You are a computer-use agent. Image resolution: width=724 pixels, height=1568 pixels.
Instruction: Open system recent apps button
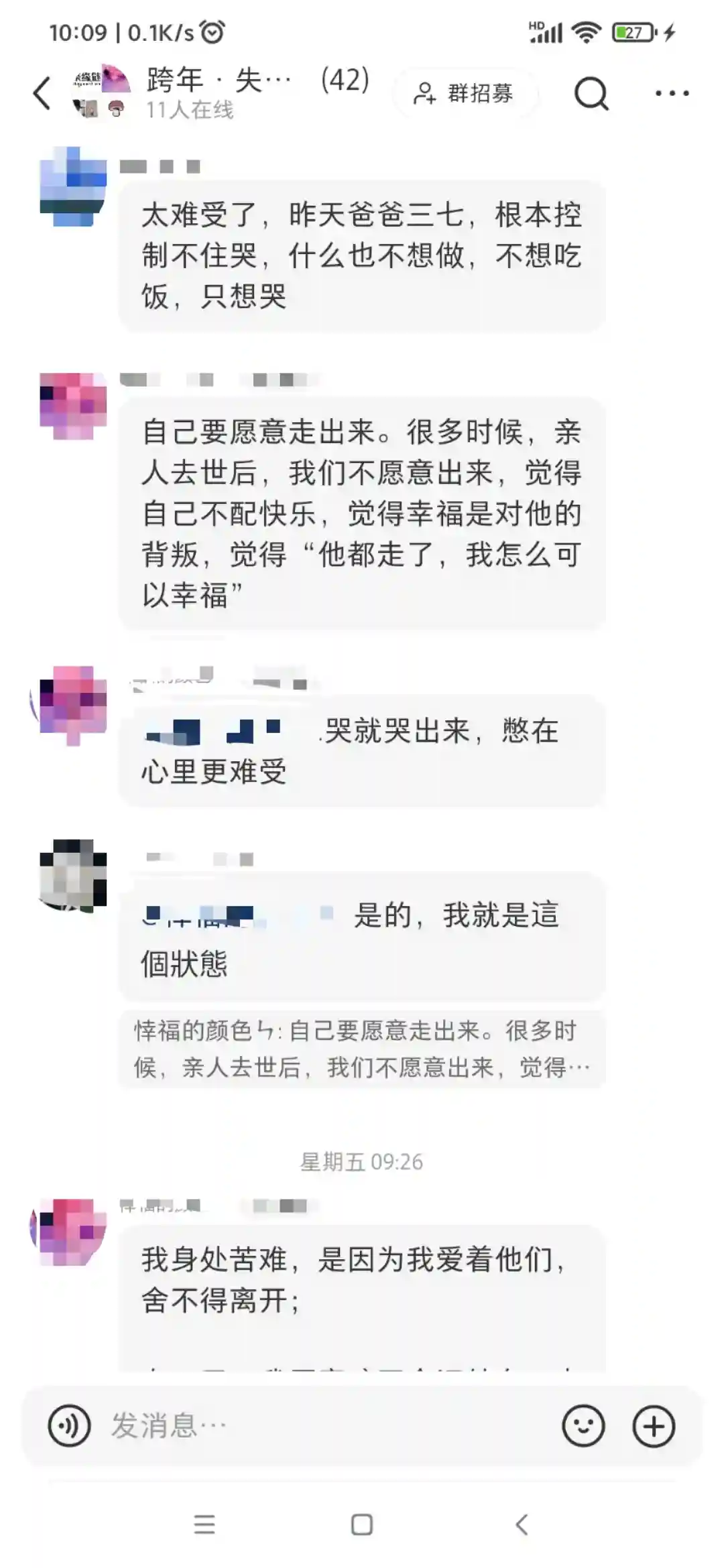pos(204,1525)
